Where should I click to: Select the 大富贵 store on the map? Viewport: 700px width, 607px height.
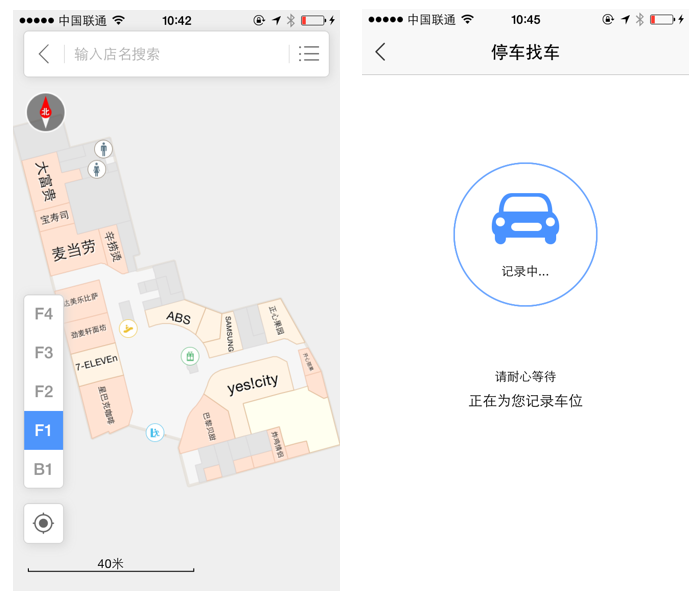[45, 182]
